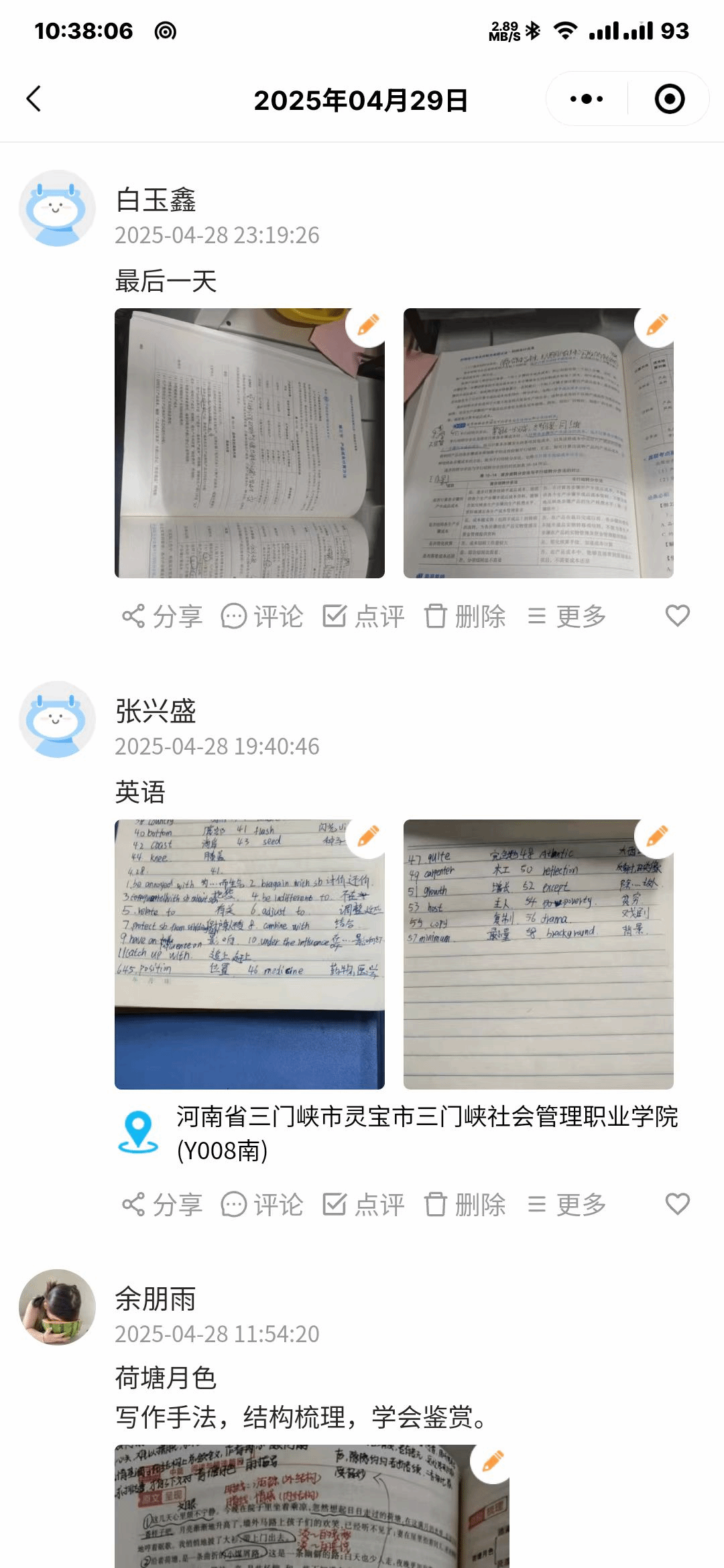
Task: Like 白玉鑫's post with the heart
Action: coord(677,616)
